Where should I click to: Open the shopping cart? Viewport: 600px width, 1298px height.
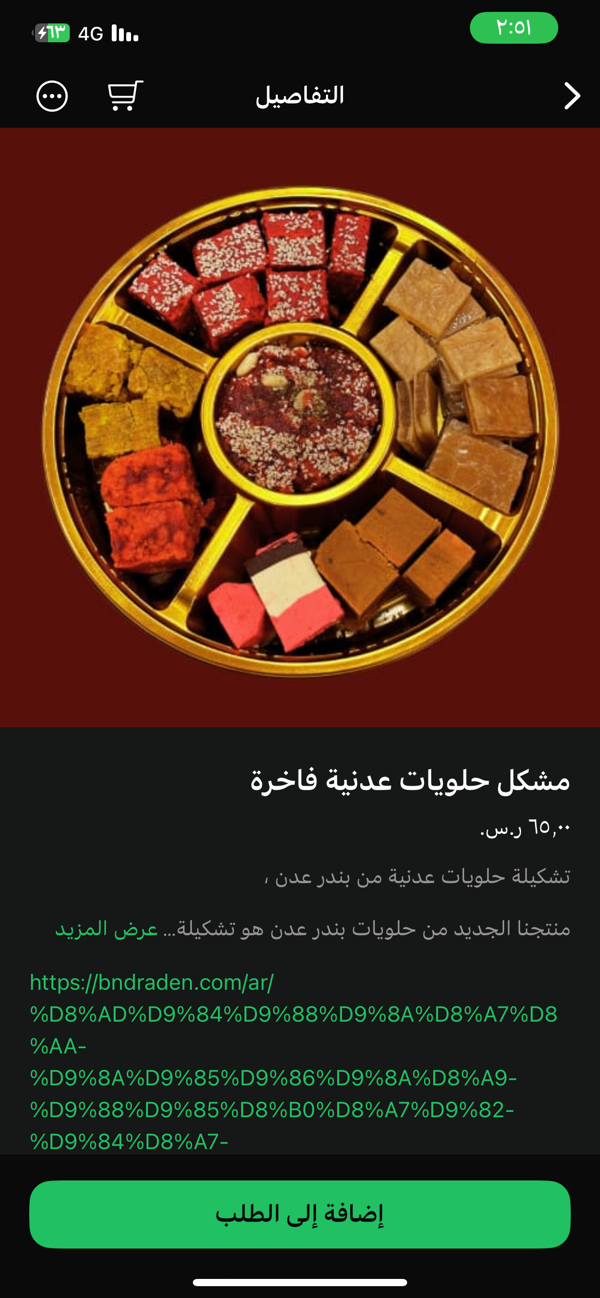coord(125,96)
